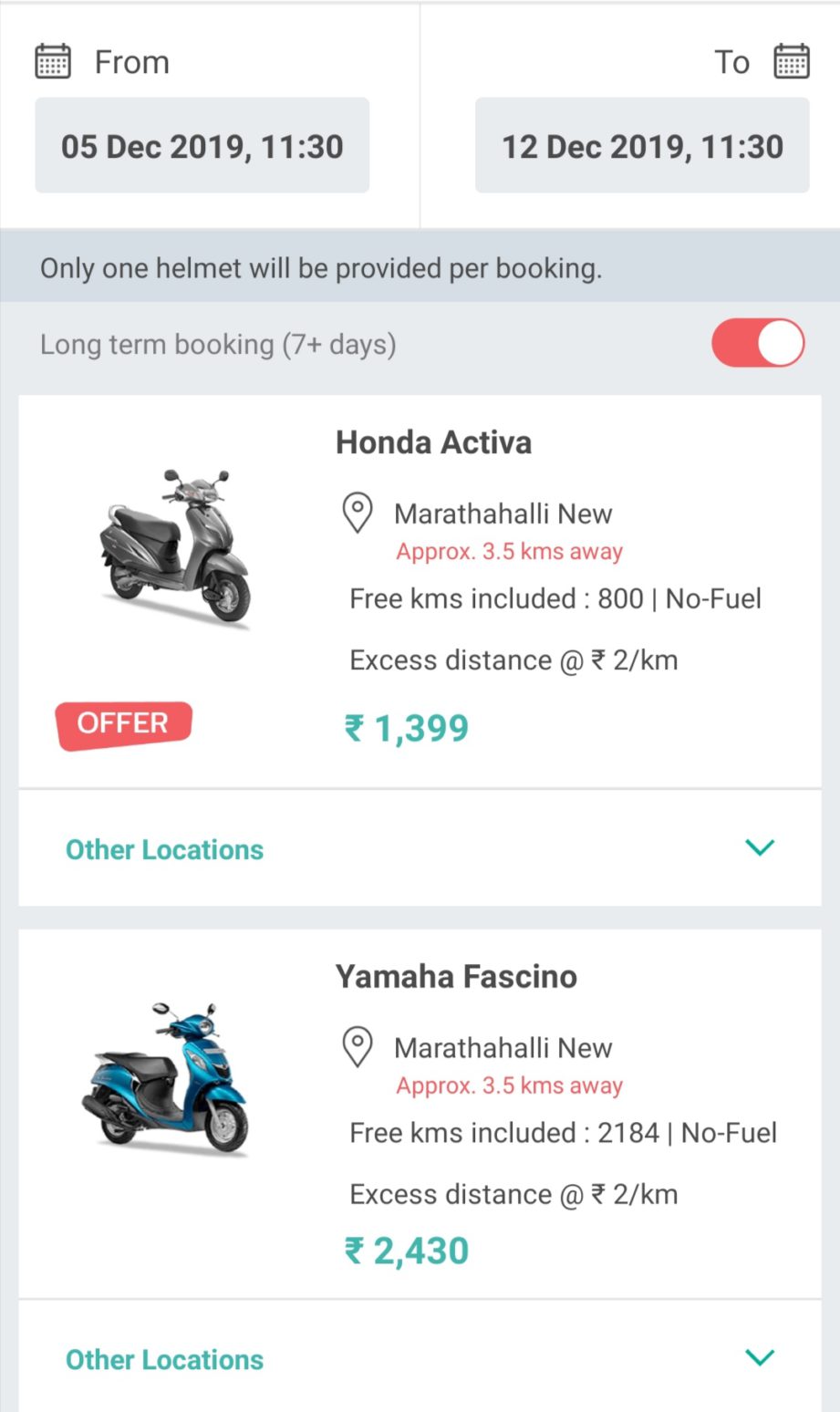Change the From date 05 Dec 2019

(x=202, y=146)
